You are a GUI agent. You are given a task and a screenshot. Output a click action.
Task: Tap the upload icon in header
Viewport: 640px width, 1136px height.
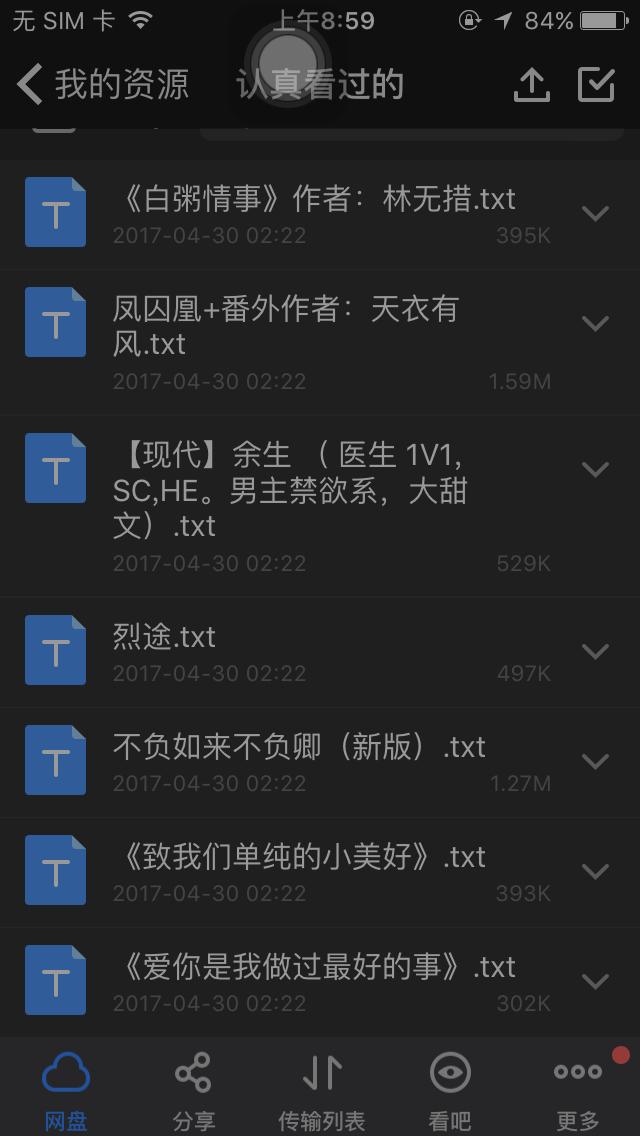(x=532, y=85)
